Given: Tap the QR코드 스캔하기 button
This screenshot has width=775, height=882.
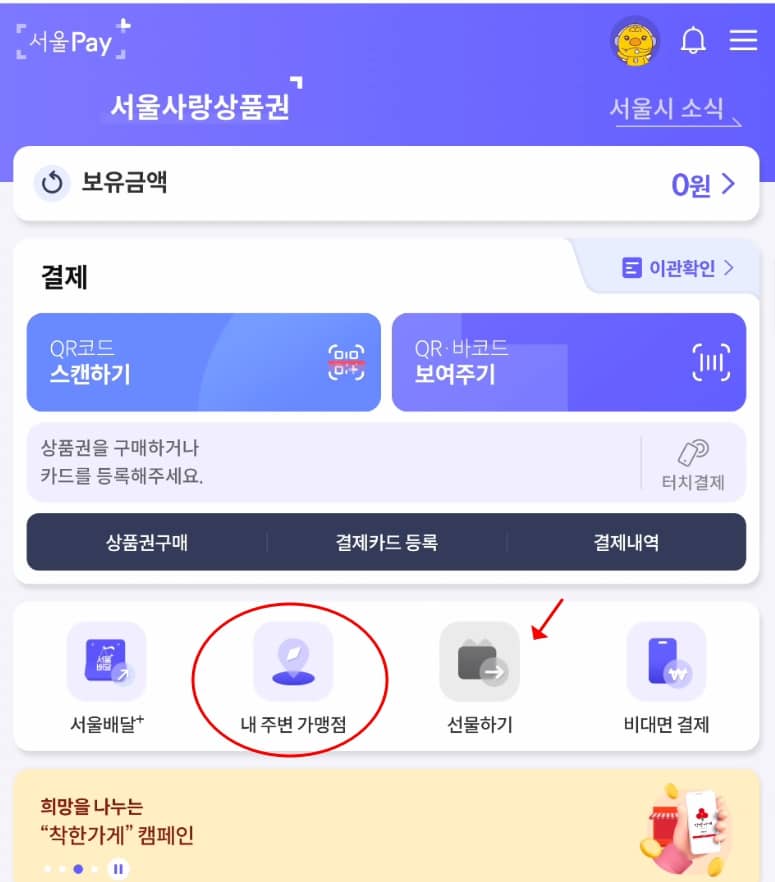Looking at the screenshot, I should [x=204, y=362].
